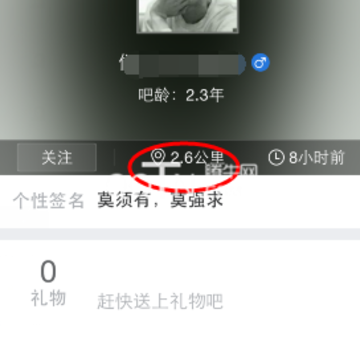Image resolution: width=360 pixels, height=360 pixels.
Task: Tap the 关注 follow button
Action: 57,157
